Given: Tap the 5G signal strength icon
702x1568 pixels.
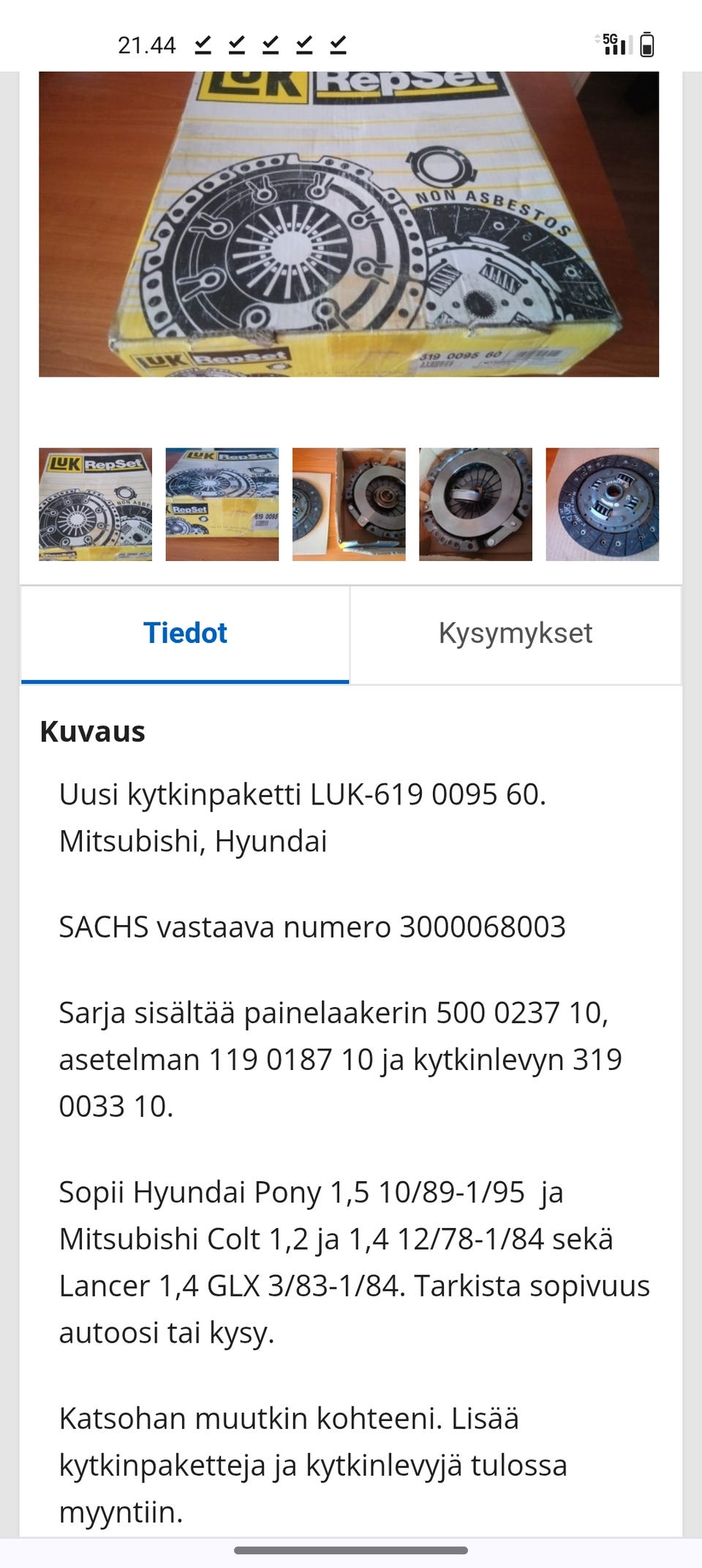Looking at the screenshot, I should (614, 44).
